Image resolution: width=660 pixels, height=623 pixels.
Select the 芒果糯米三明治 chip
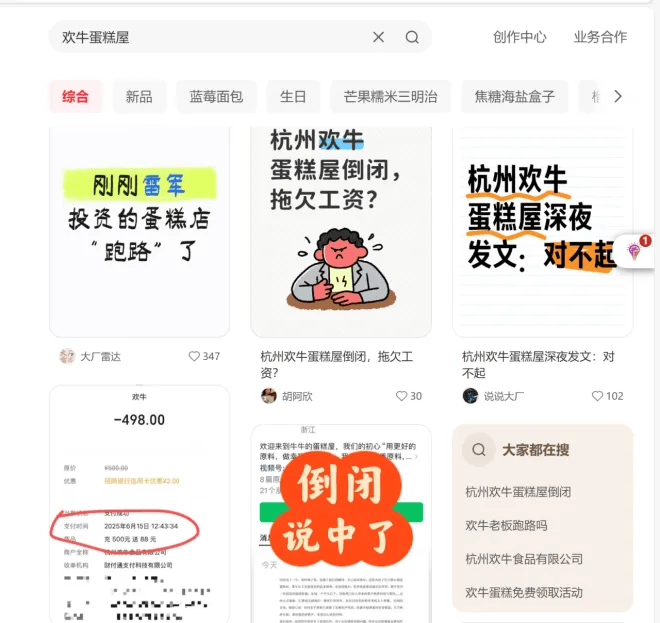pyautogui.click(x=390, y=97)
